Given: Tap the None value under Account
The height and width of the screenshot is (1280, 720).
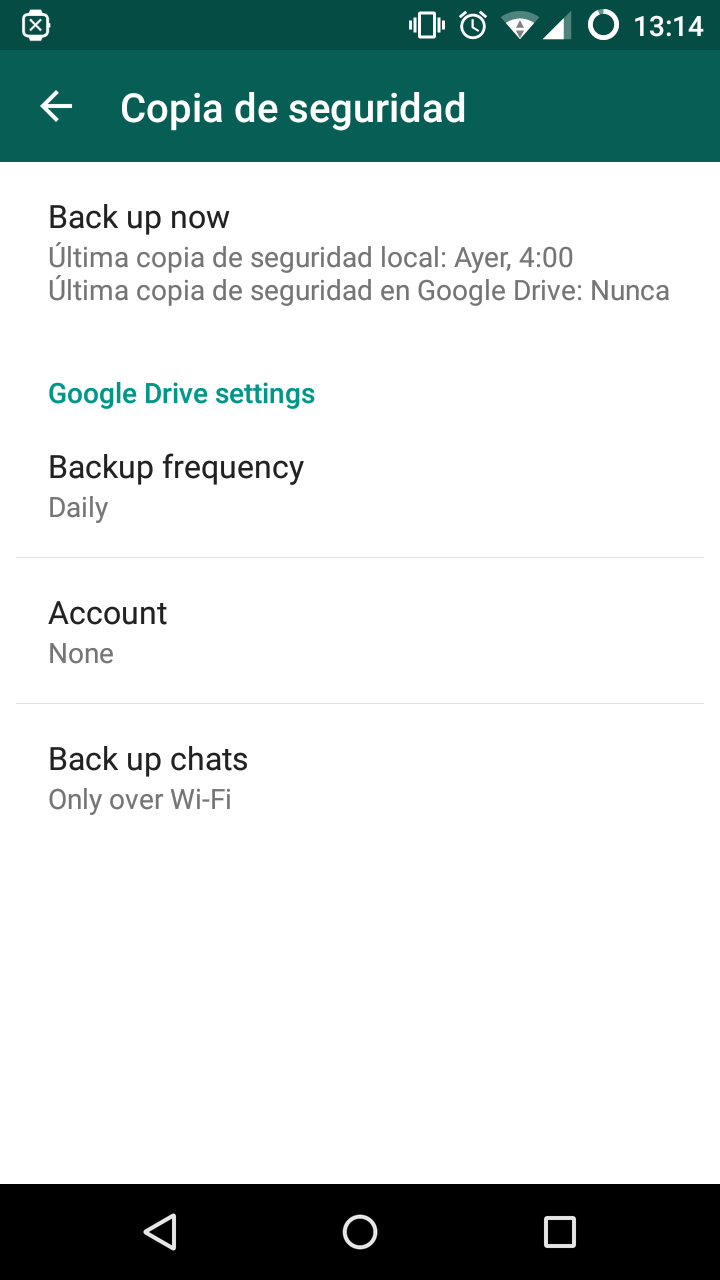Looking at the screenshot, I should pos(81,653).
